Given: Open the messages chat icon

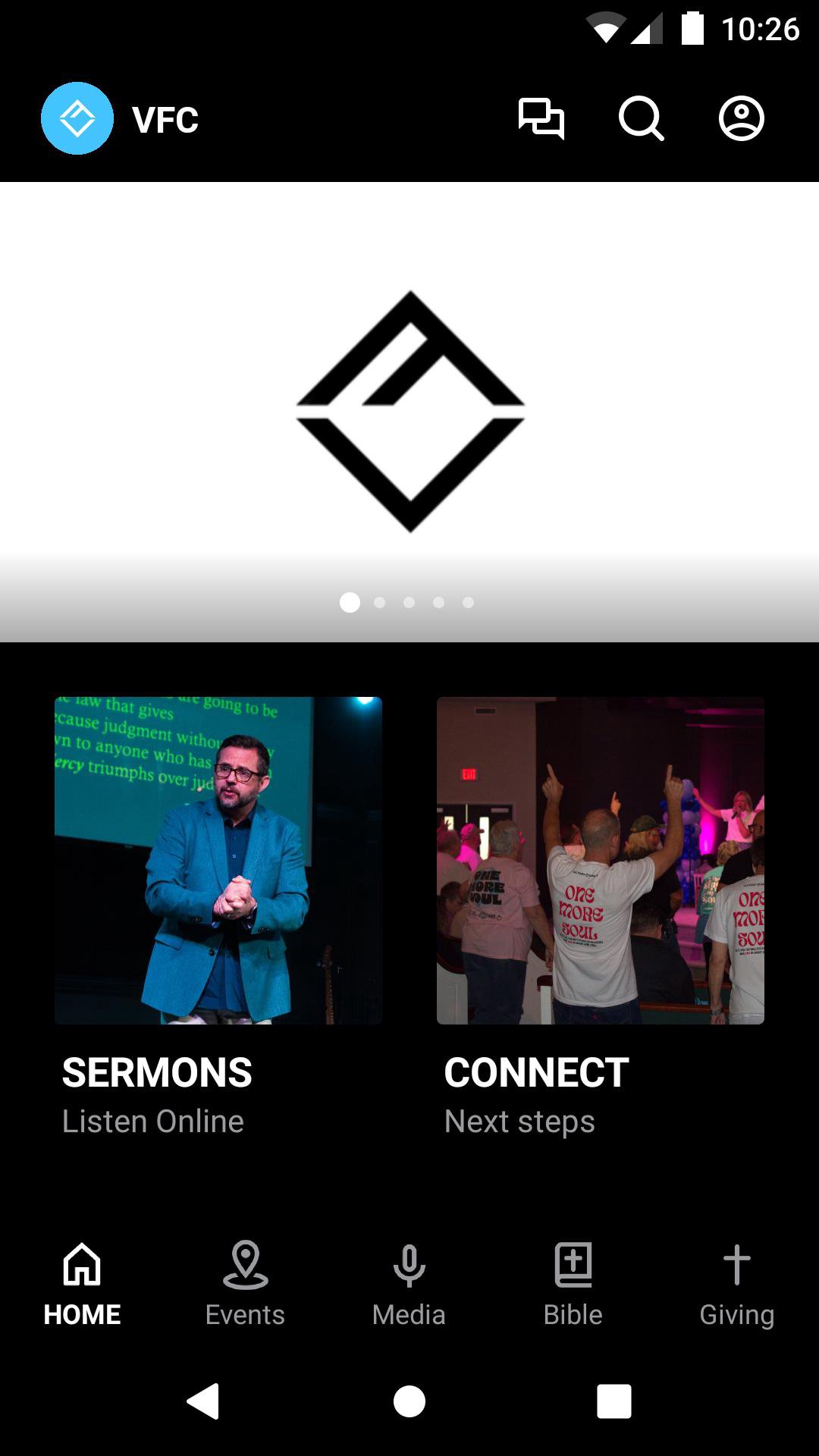Looking at the screenshot, I should (x=541, y=119).
